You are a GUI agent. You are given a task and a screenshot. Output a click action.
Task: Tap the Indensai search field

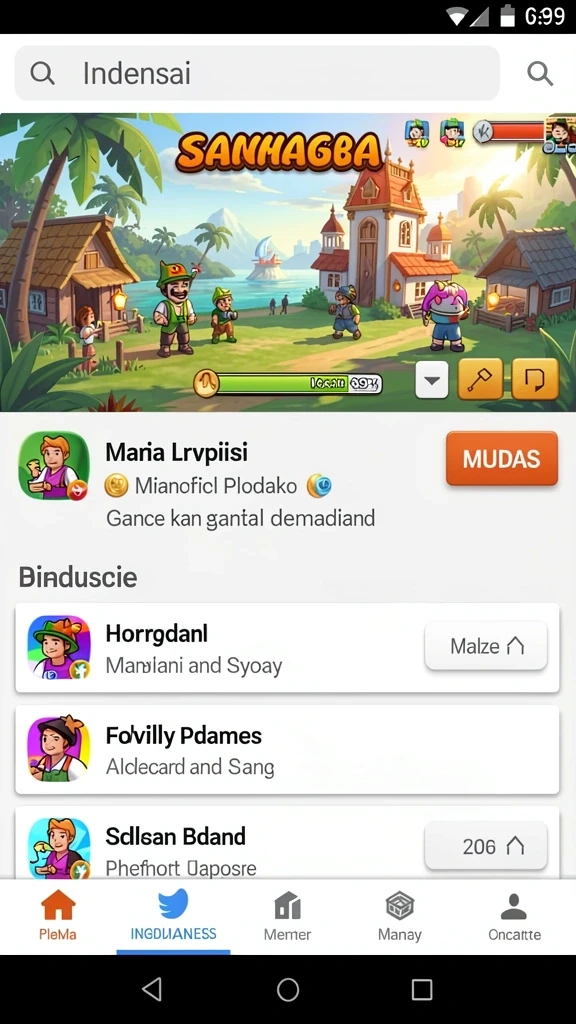[x=257, y=73]
